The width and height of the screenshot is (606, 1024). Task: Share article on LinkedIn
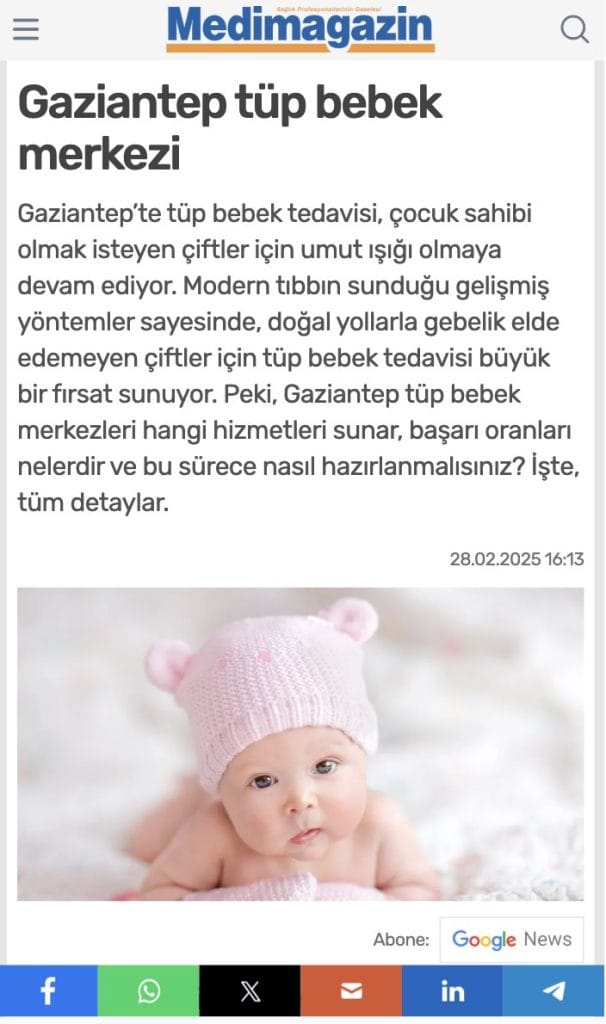(452, 991)
